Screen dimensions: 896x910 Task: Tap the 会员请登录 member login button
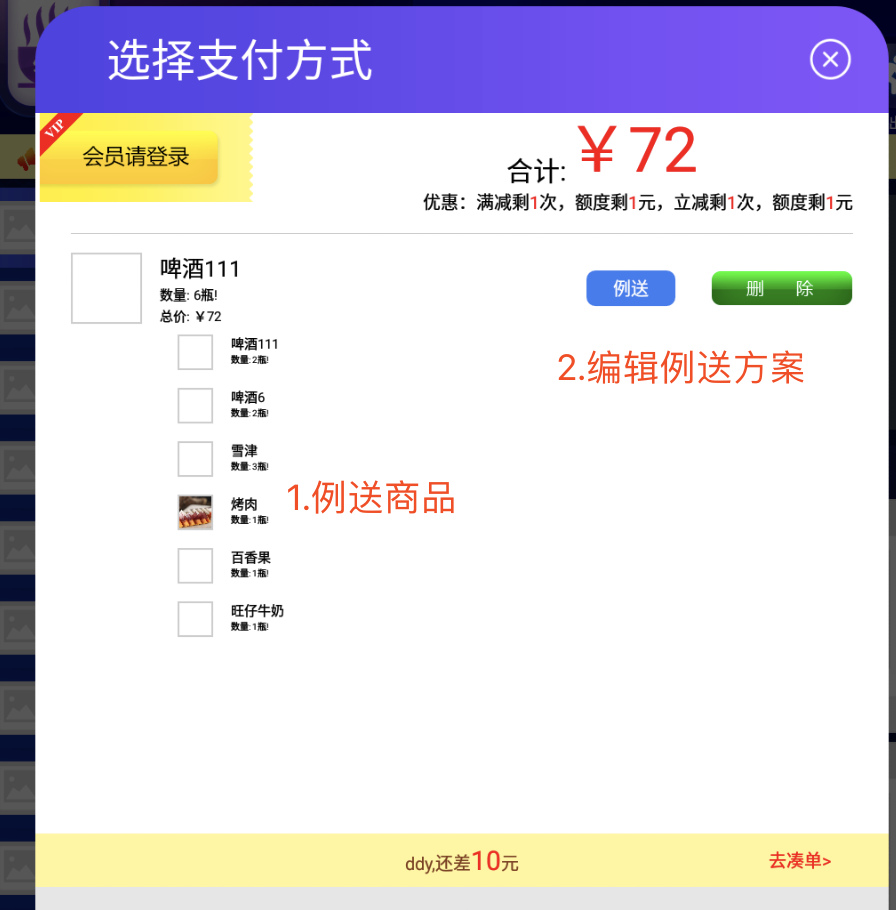(x=136, y=157)
